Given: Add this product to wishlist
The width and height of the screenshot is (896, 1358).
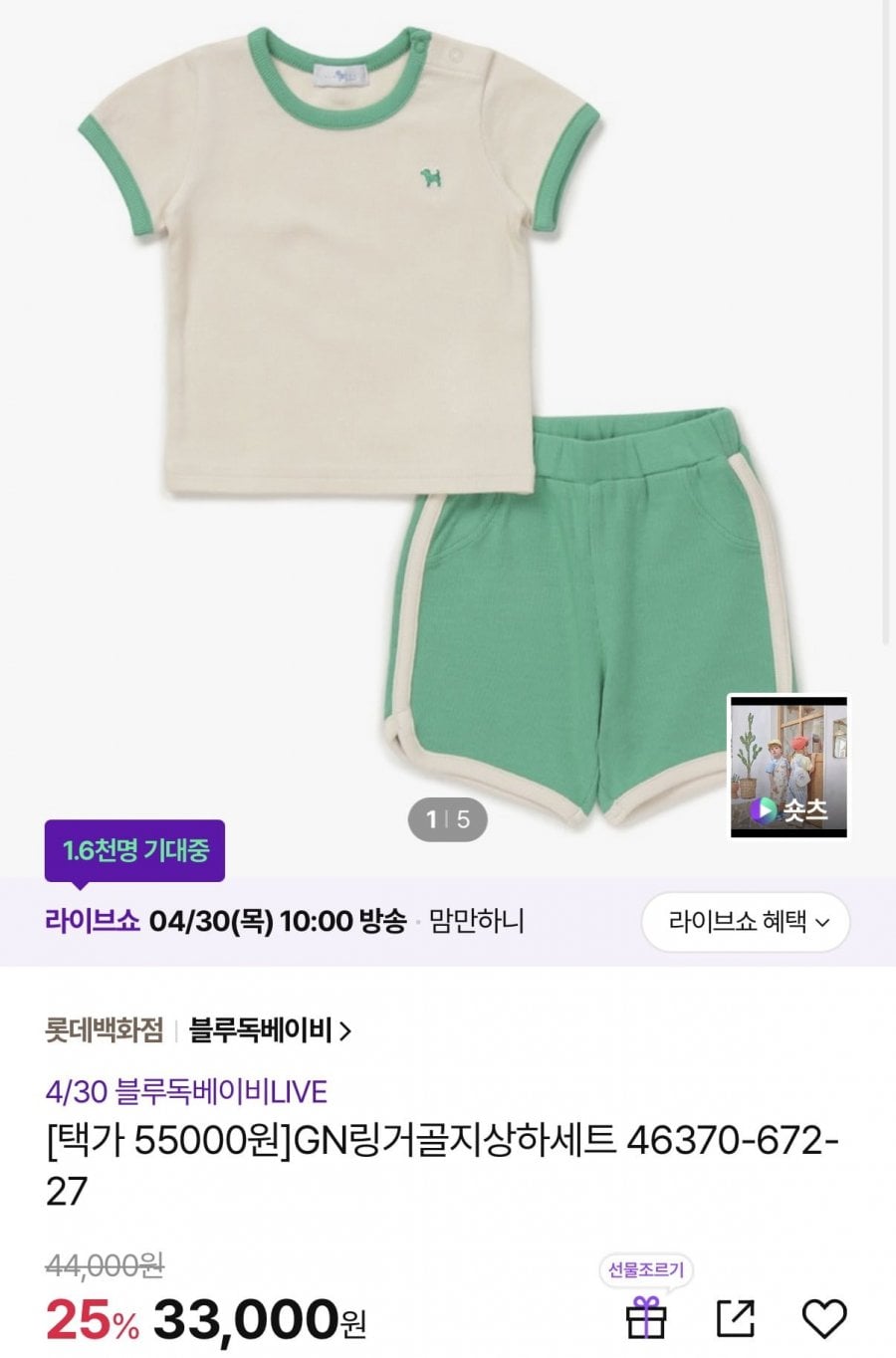Looking at the screenshot, I should click(x=823, y=1318).
